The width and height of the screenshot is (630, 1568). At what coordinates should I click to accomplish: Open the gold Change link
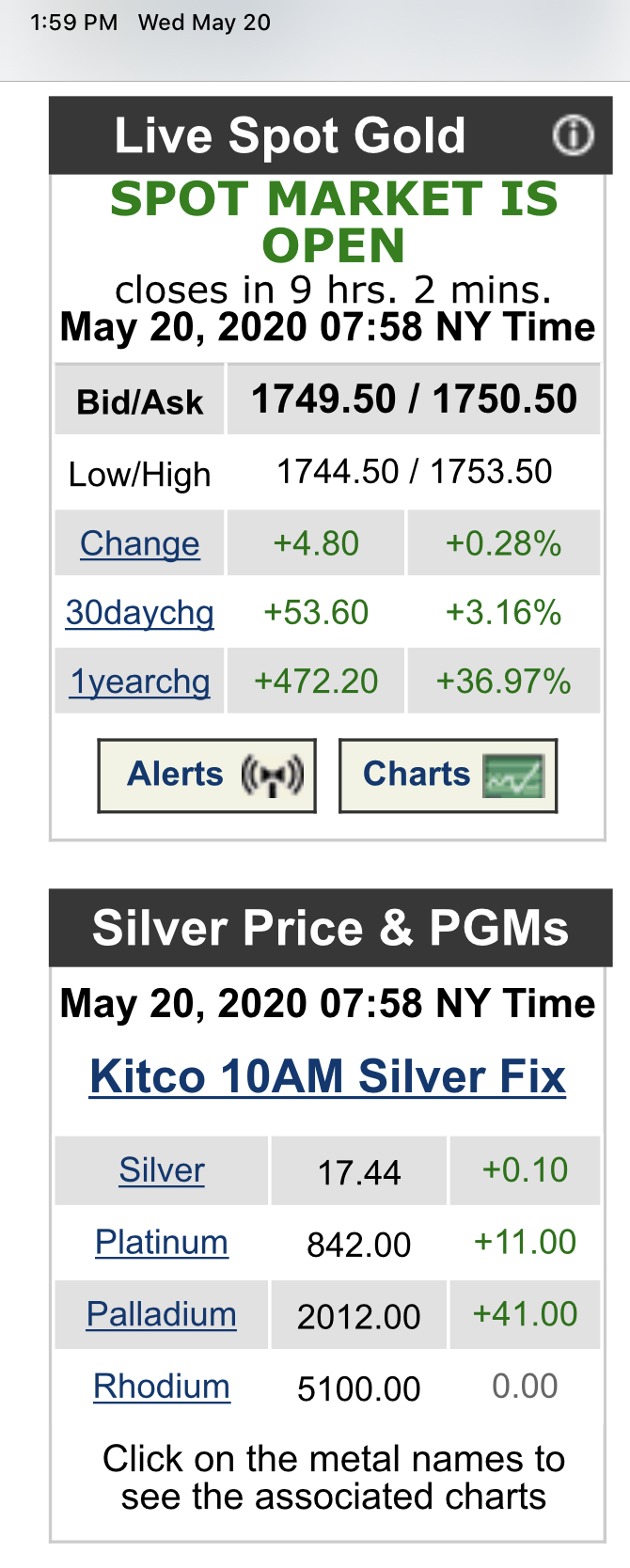[140, 543]
